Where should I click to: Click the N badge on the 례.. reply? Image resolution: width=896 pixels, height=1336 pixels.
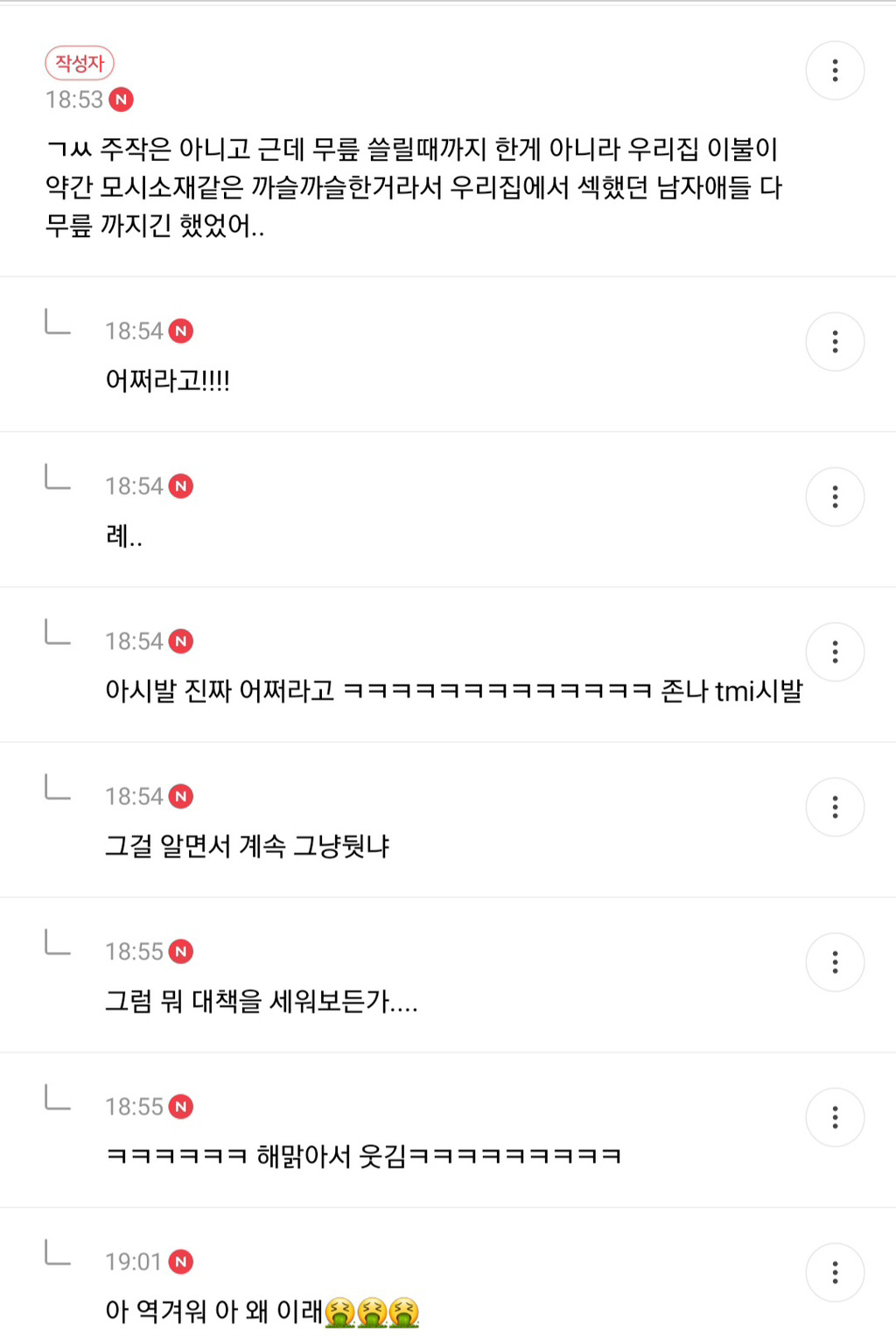pyautogui.click(x=181, y=486)
